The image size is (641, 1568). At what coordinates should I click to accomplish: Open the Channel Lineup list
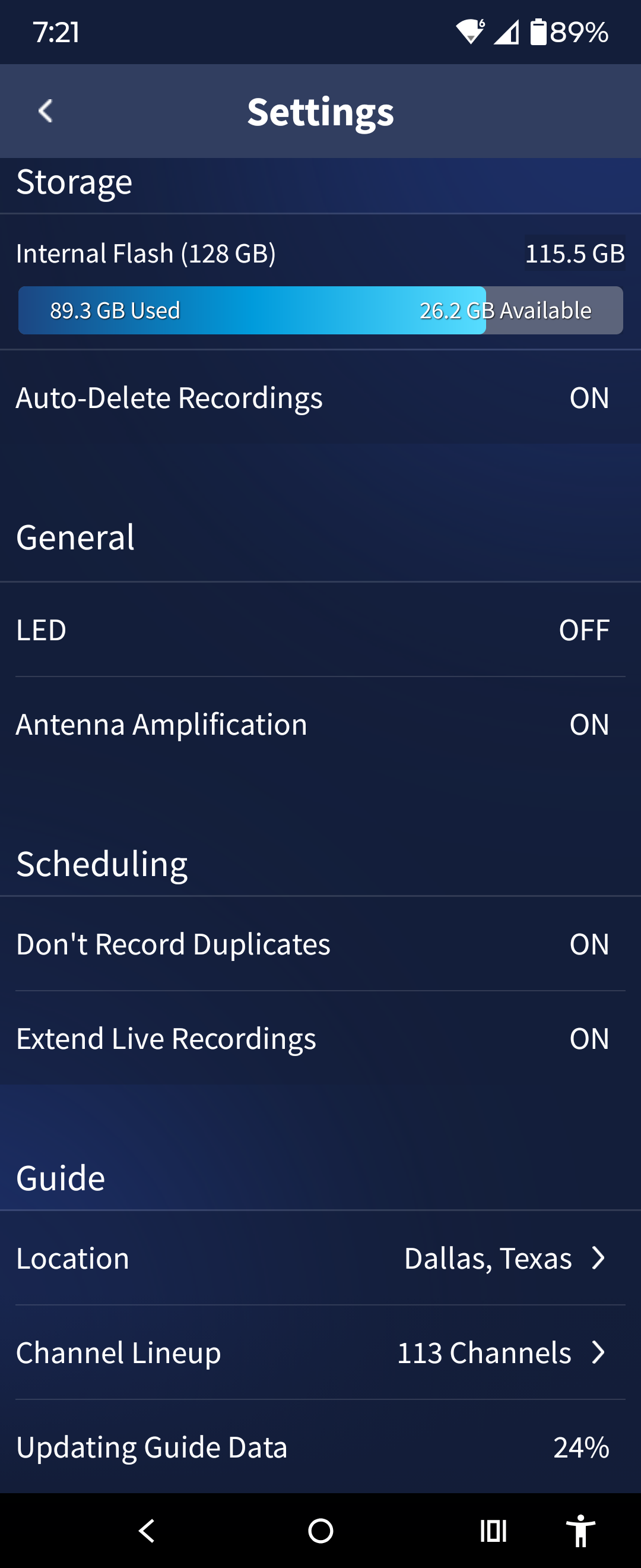point(501,1352)
